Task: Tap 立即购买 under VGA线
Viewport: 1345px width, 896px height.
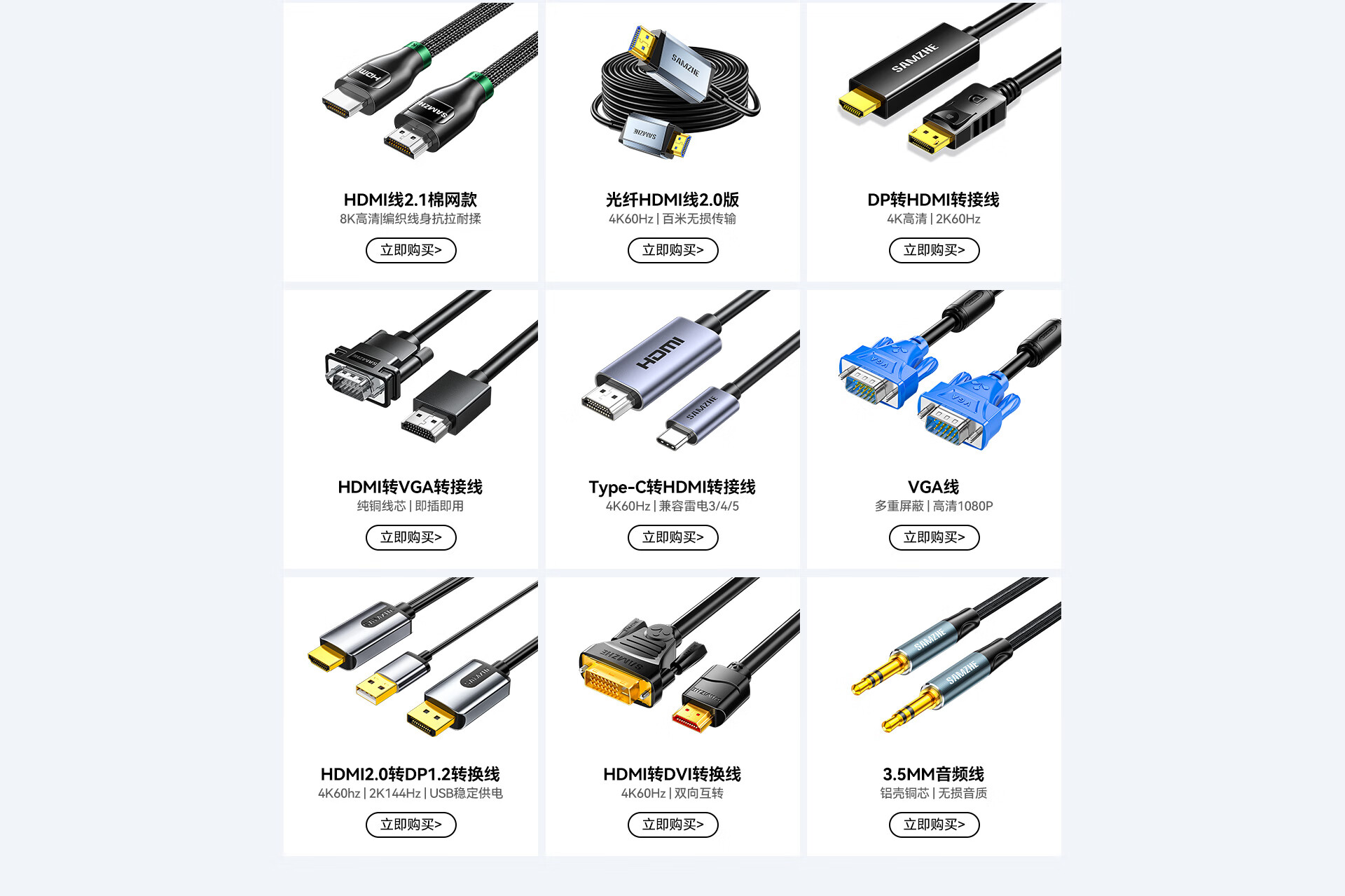Action: pyautogui.click(x=934, y=537)
